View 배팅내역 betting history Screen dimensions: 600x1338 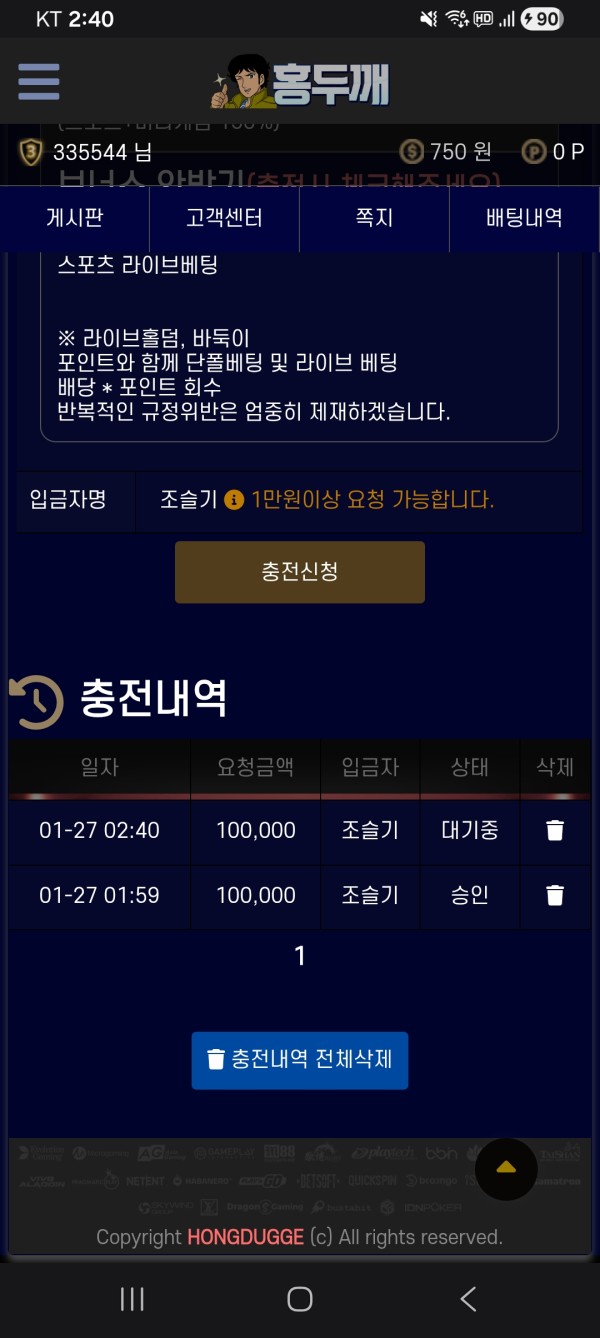coord(524,218)
